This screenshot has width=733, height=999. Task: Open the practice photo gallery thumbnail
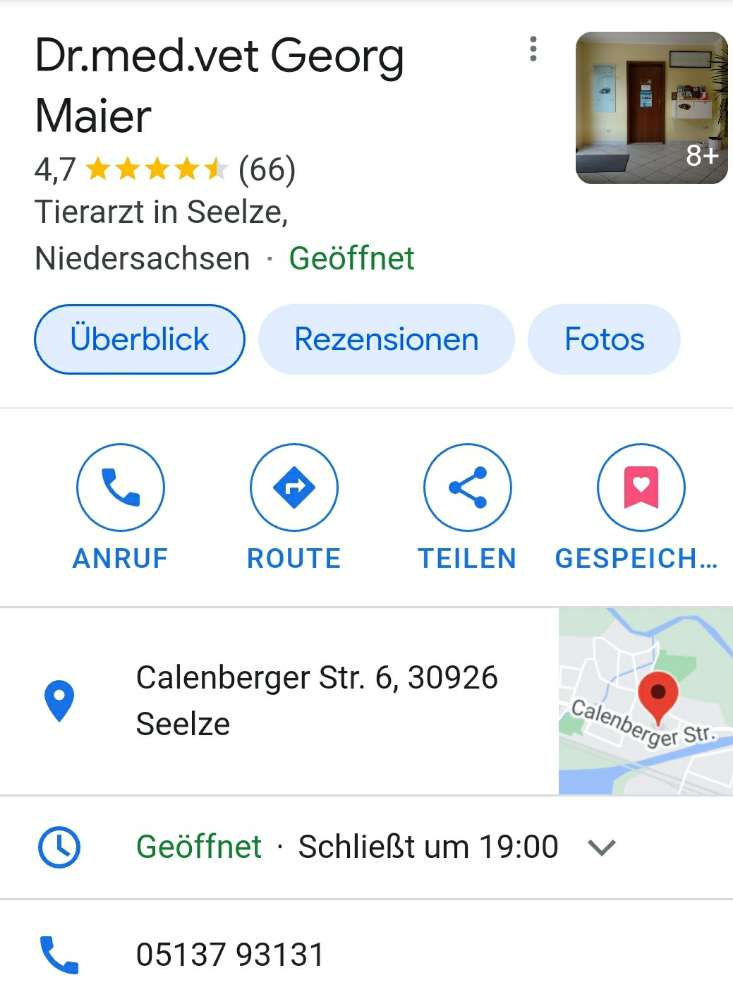(x=651, y=108)
